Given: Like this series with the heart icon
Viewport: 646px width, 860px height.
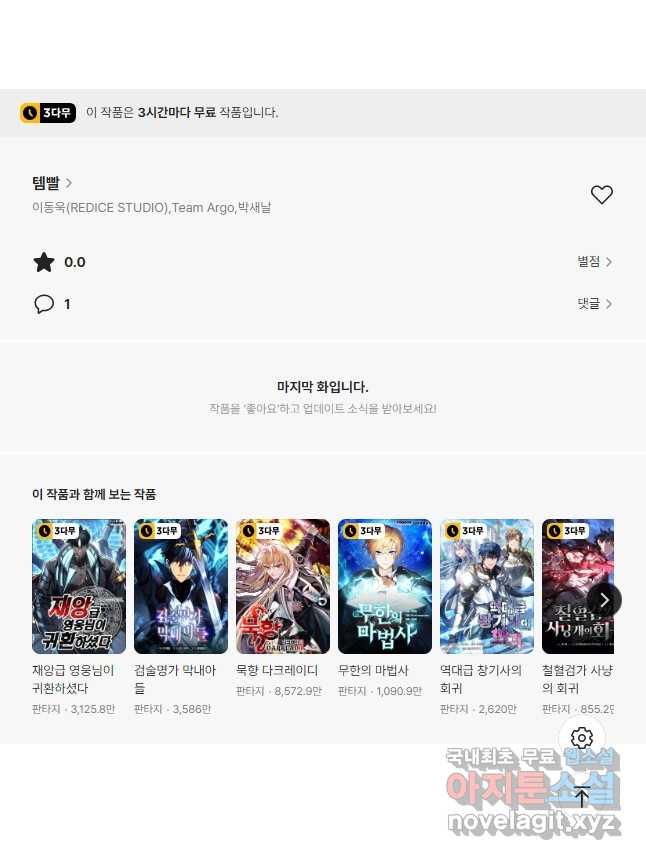Looking at the screenshot, I should 601,195.
